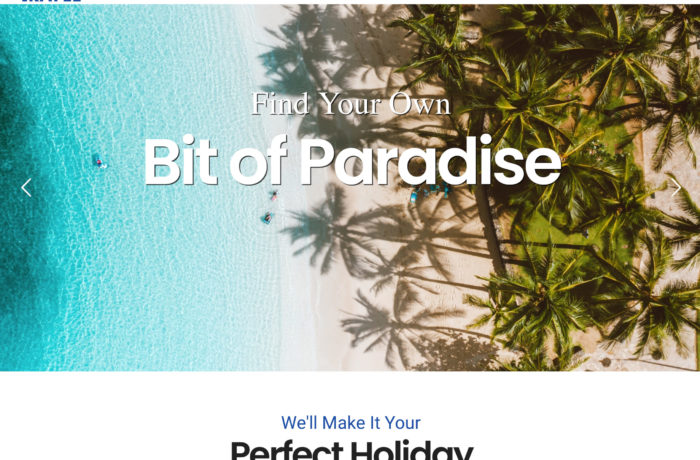Go to the previous slide
700x460 pixels.
(x=26, y=187)
